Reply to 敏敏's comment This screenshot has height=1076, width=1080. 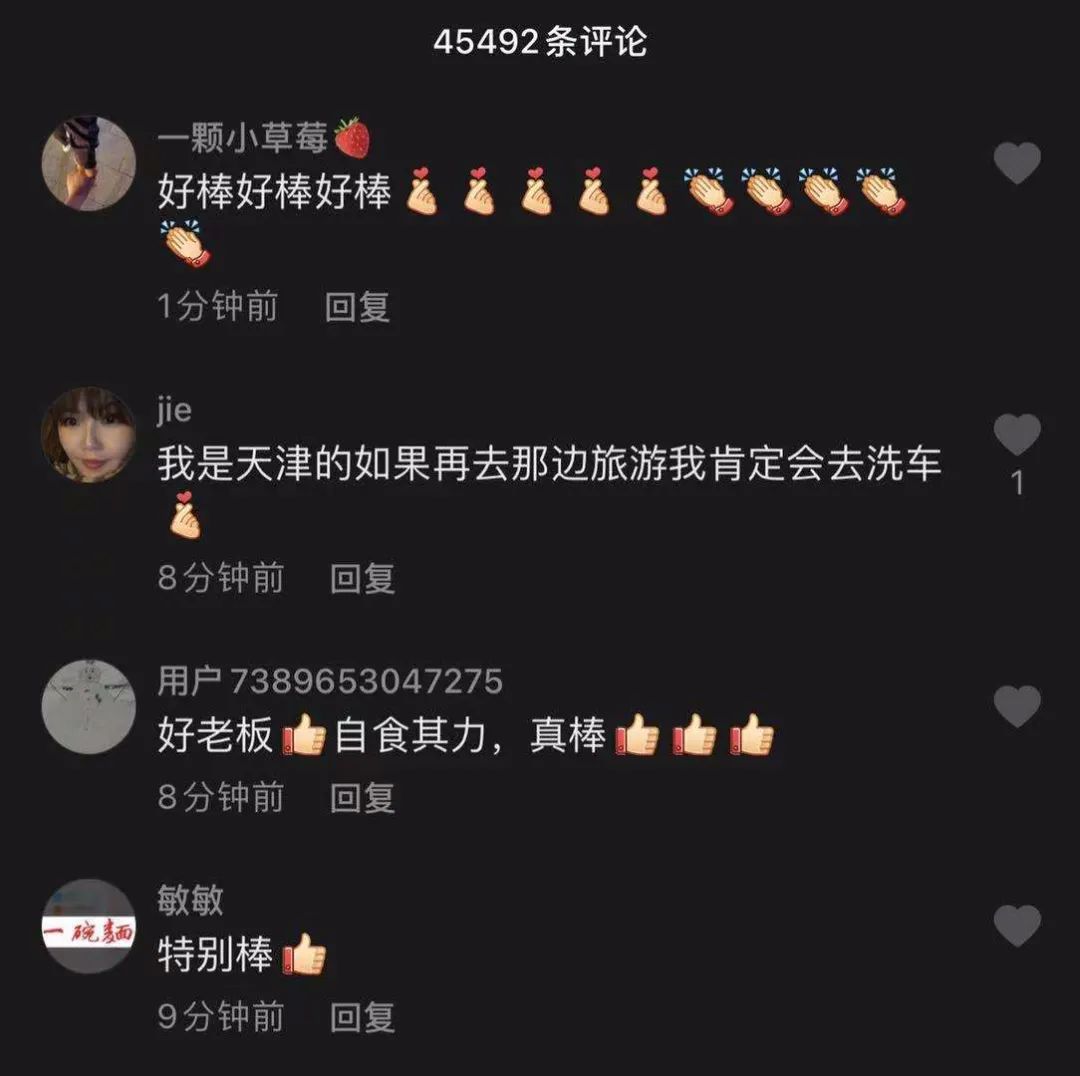362,1017
